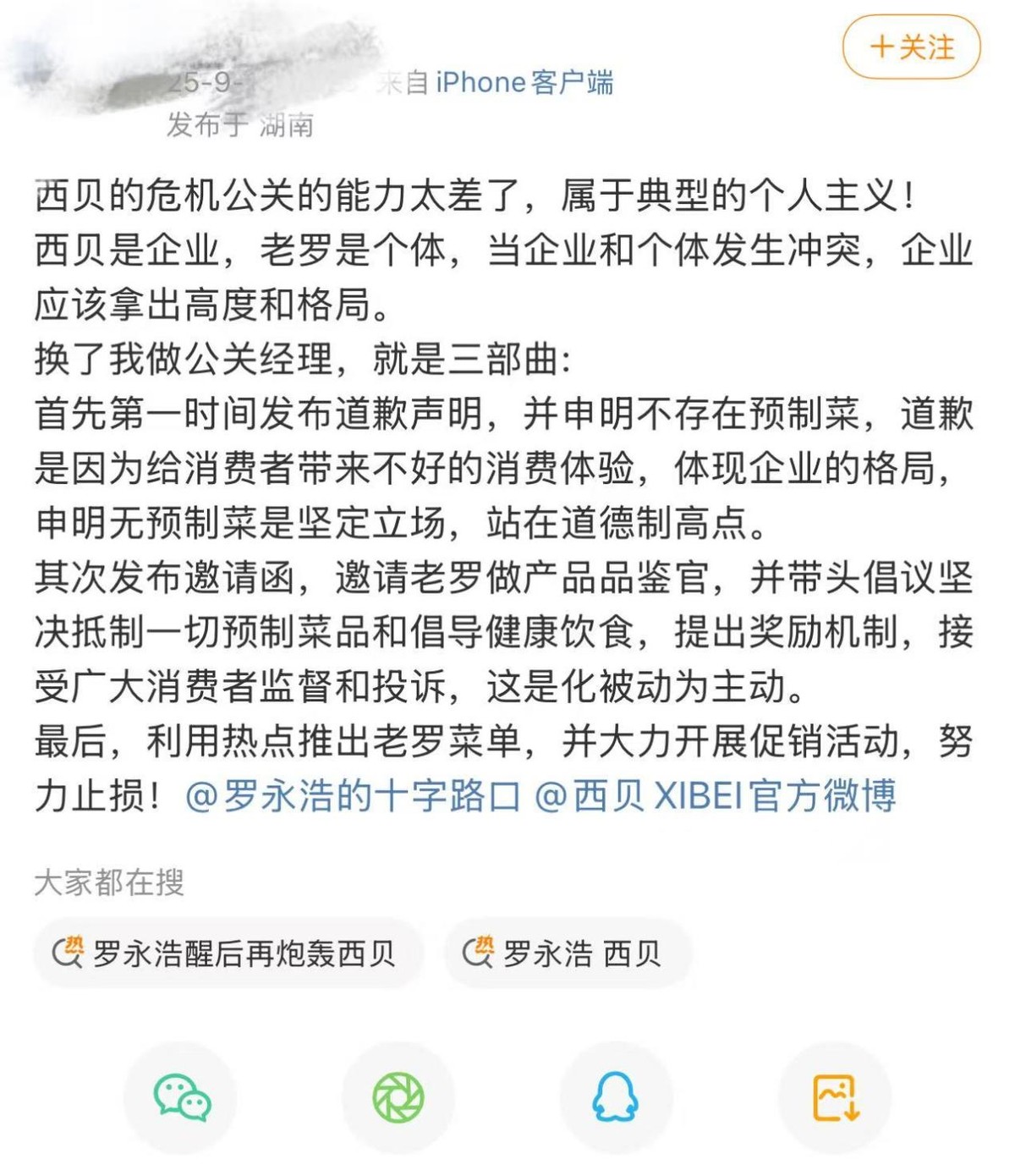Follow this Weibo author with 关注
The image size is (1015, 1176).
(x=912, y=47)
